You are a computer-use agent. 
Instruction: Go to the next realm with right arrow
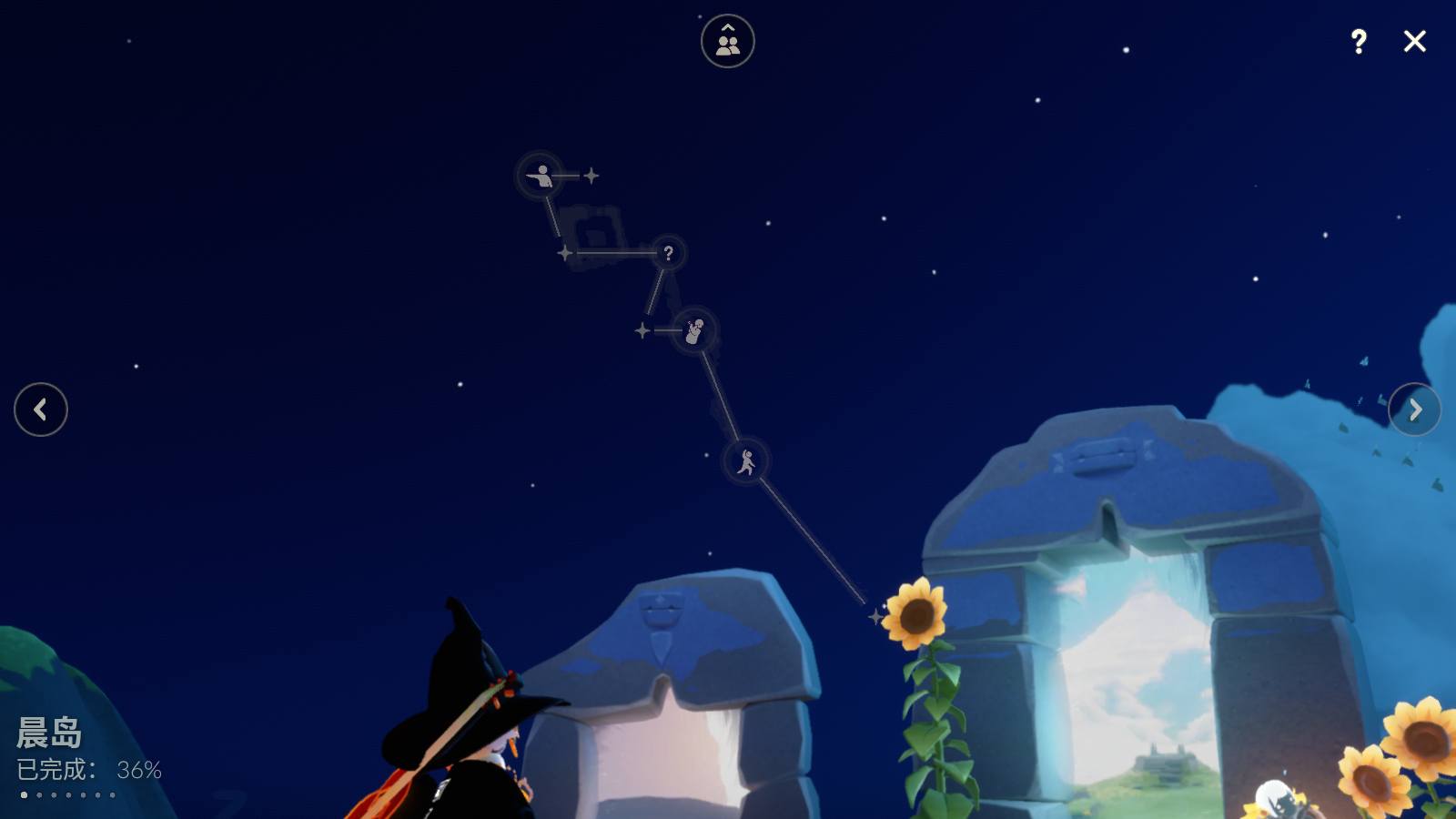click(x=1414, y=409)
